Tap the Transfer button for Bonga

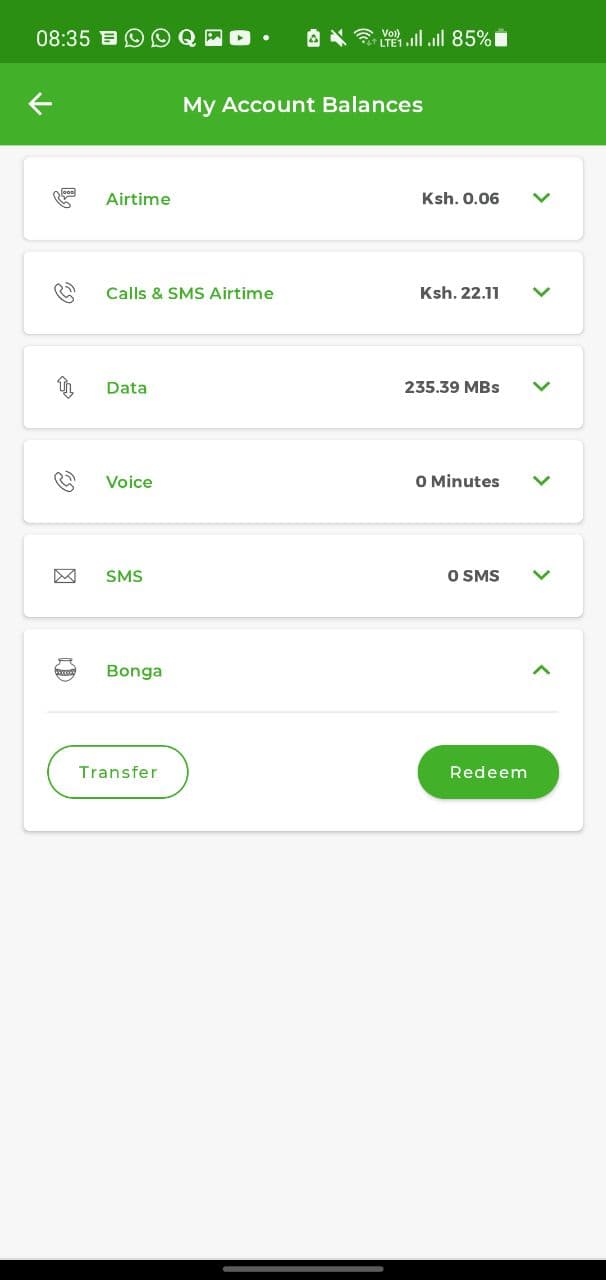coord(118,772)
